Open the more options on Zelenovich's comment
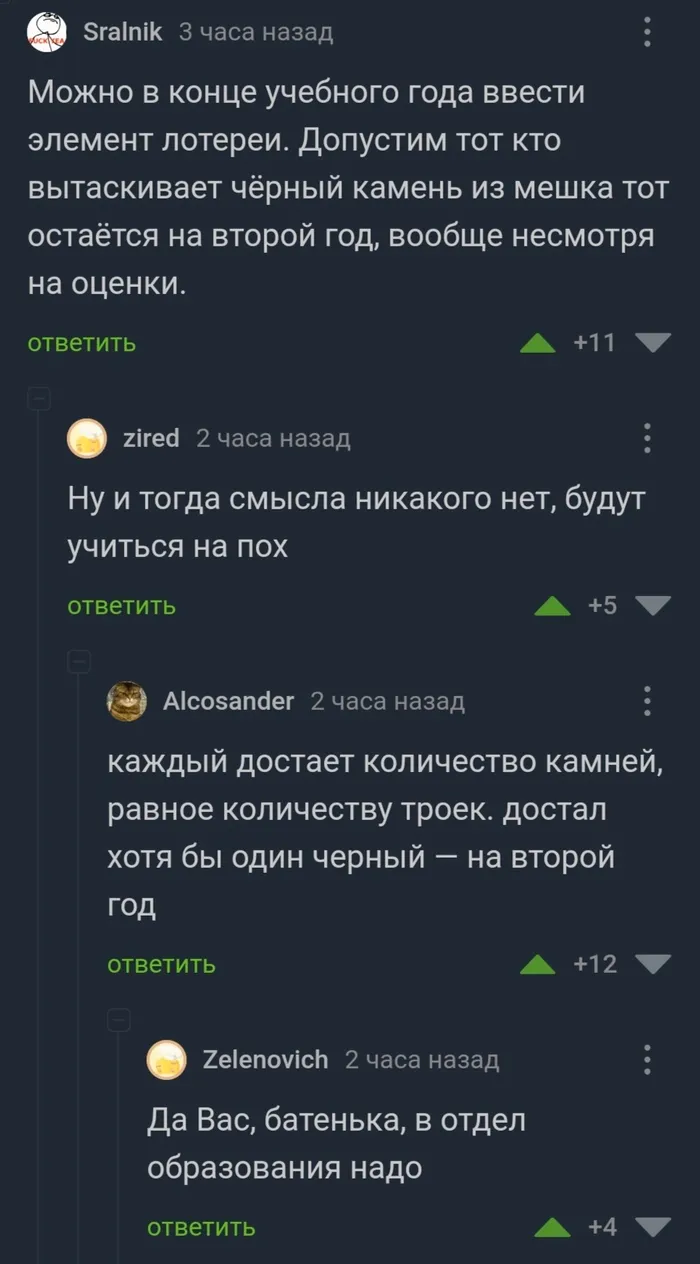 pyautogui.click(x=647, y=1060)
